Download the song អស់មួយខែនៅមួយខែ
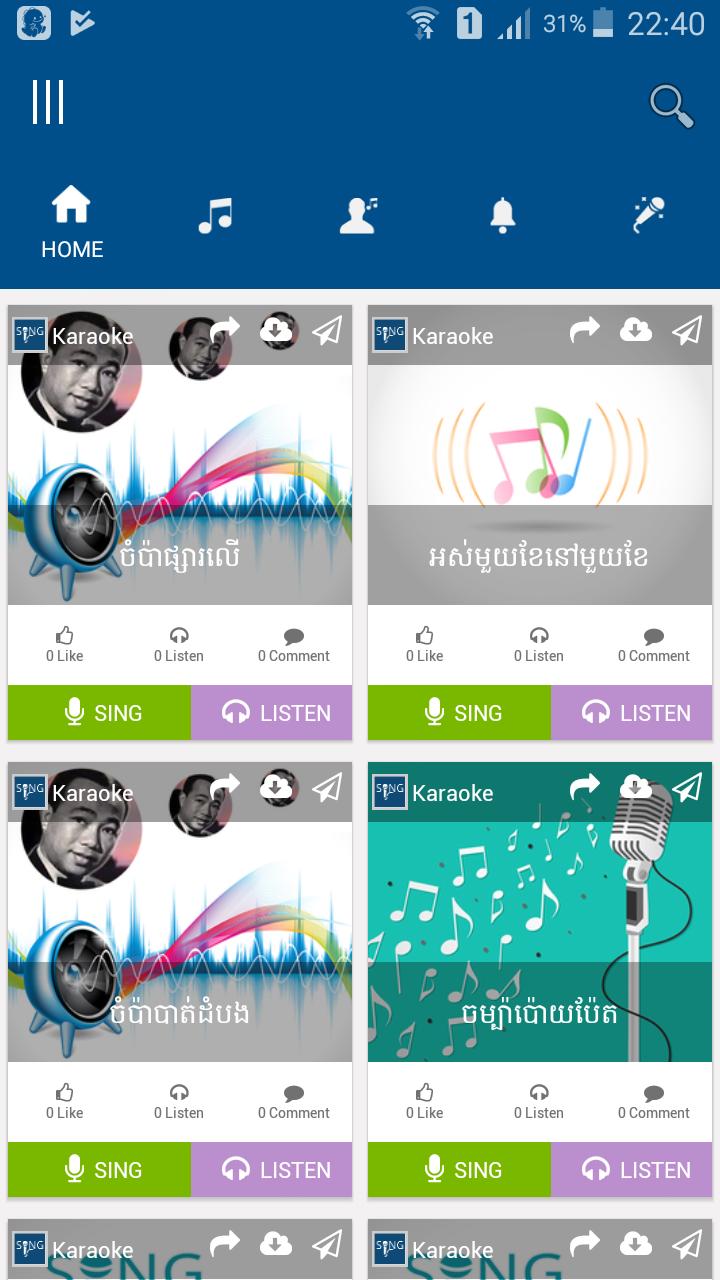 point(636,330)
